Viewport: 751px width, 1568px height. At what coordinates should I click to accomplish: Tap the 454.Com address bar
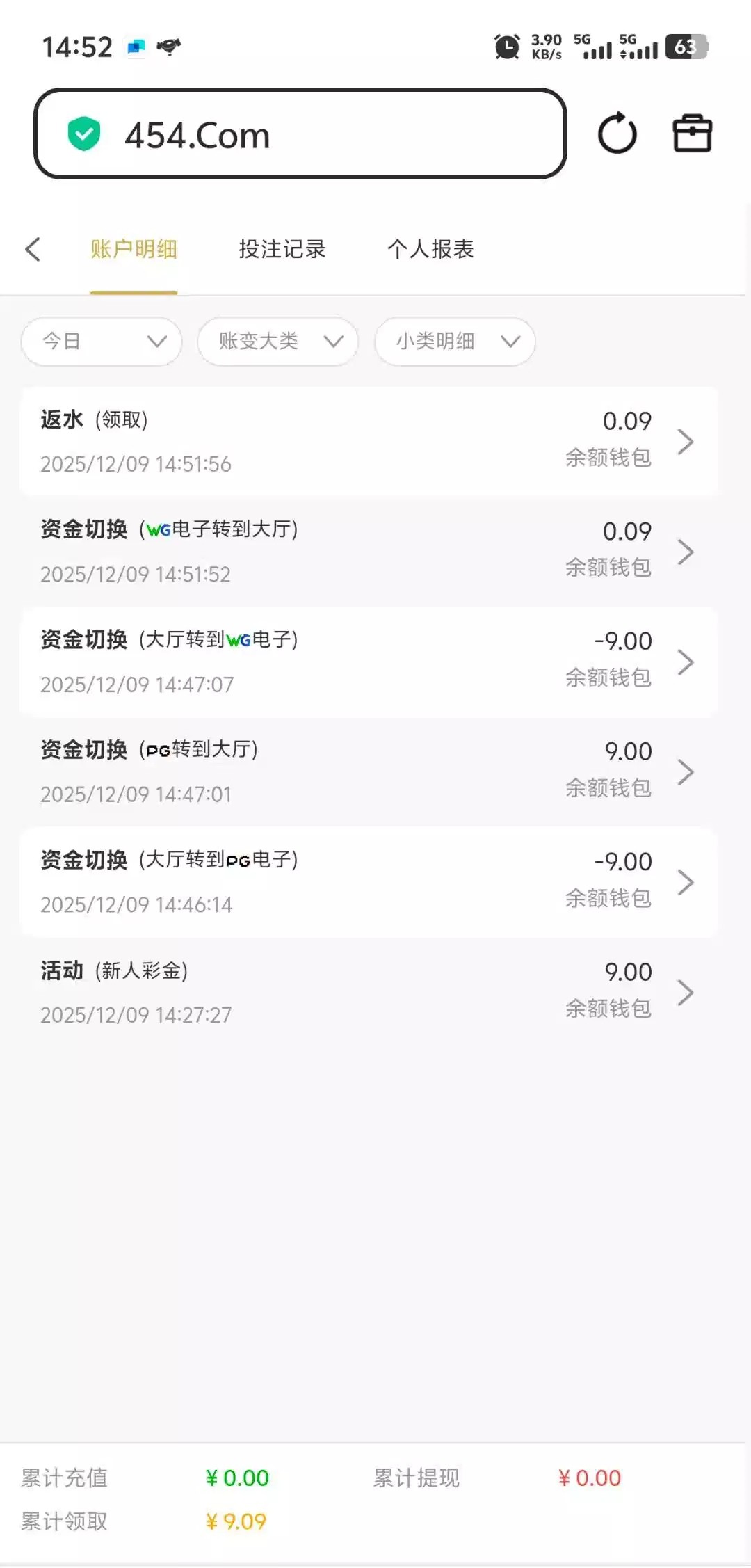pyautogui.click(x=299, y=134)
